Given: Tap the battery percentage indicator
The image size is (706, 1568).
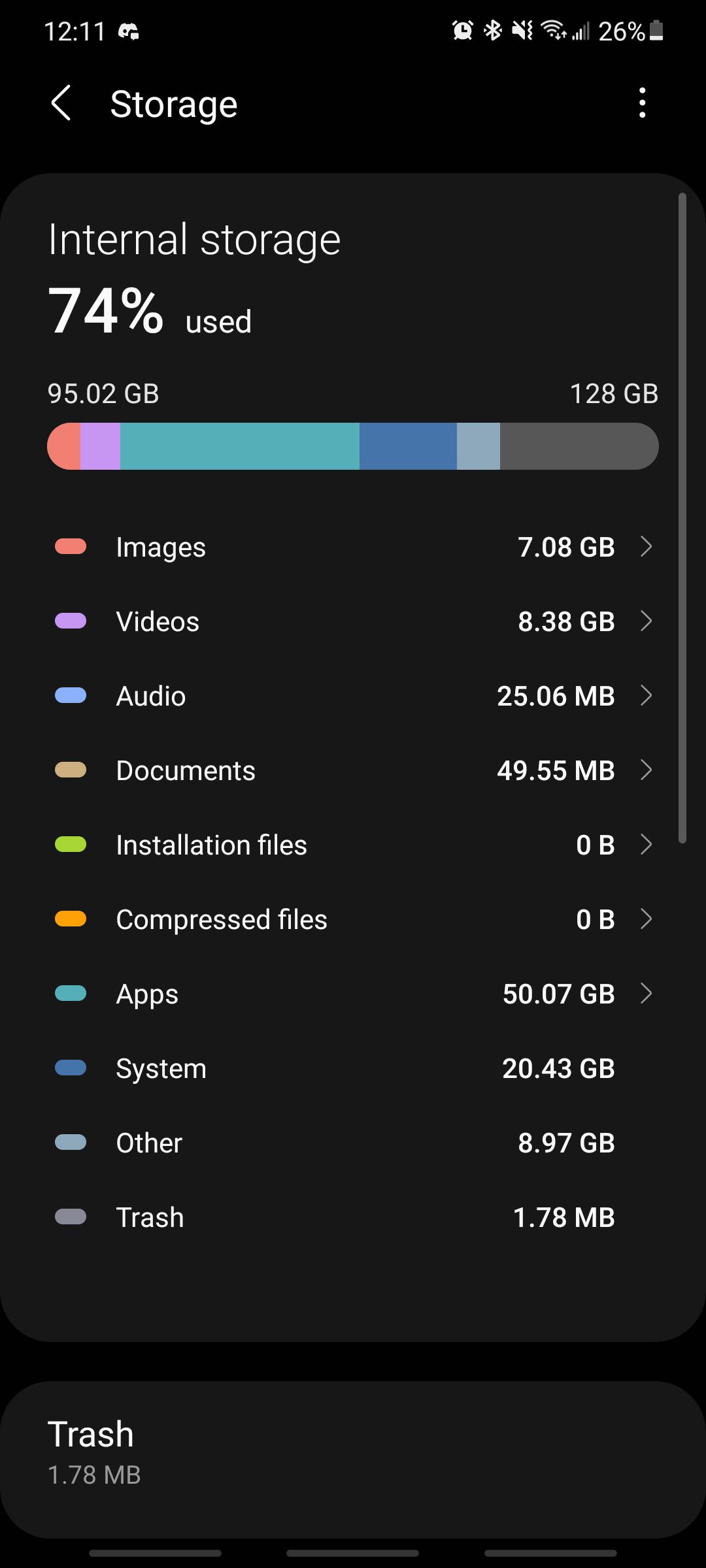Looking at the screenshot, I should 620,31.
